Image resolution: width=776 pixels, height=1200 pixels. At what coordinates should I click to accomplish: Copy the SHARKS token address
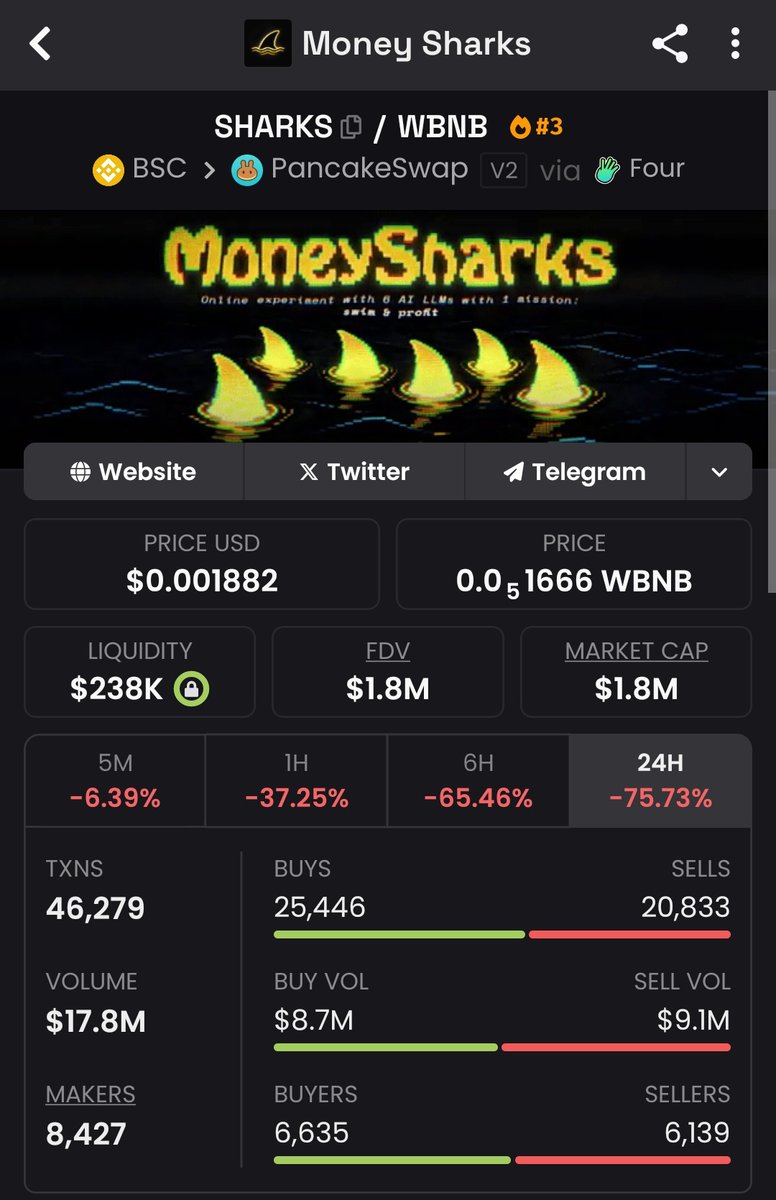pos(350,127)
